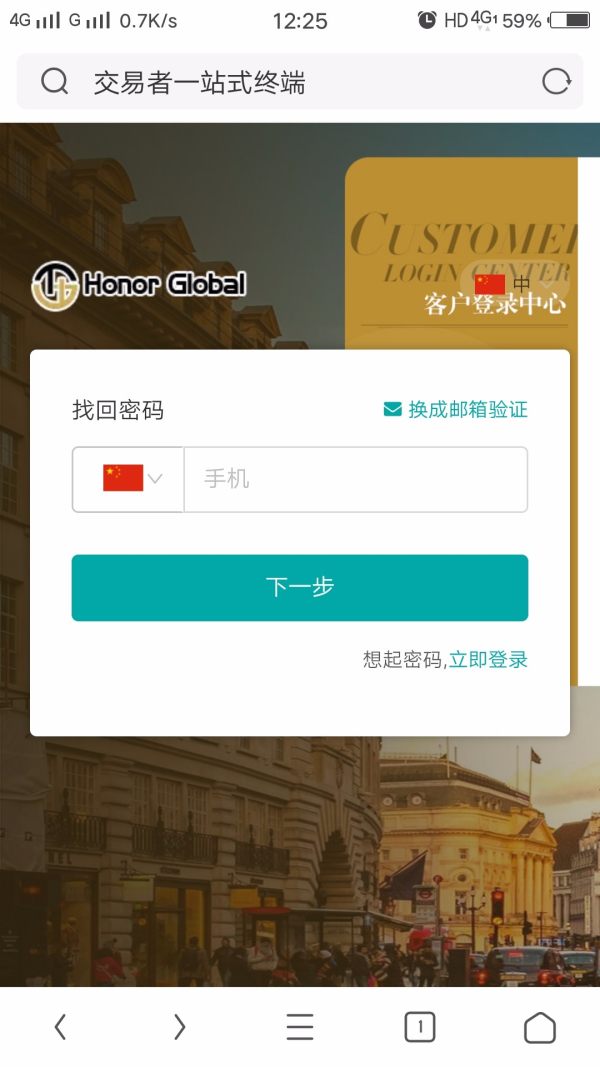This screenshot has height=1067, width=600.
Task: Show the open tabs switcher
Action: (x=420, y=1026)
